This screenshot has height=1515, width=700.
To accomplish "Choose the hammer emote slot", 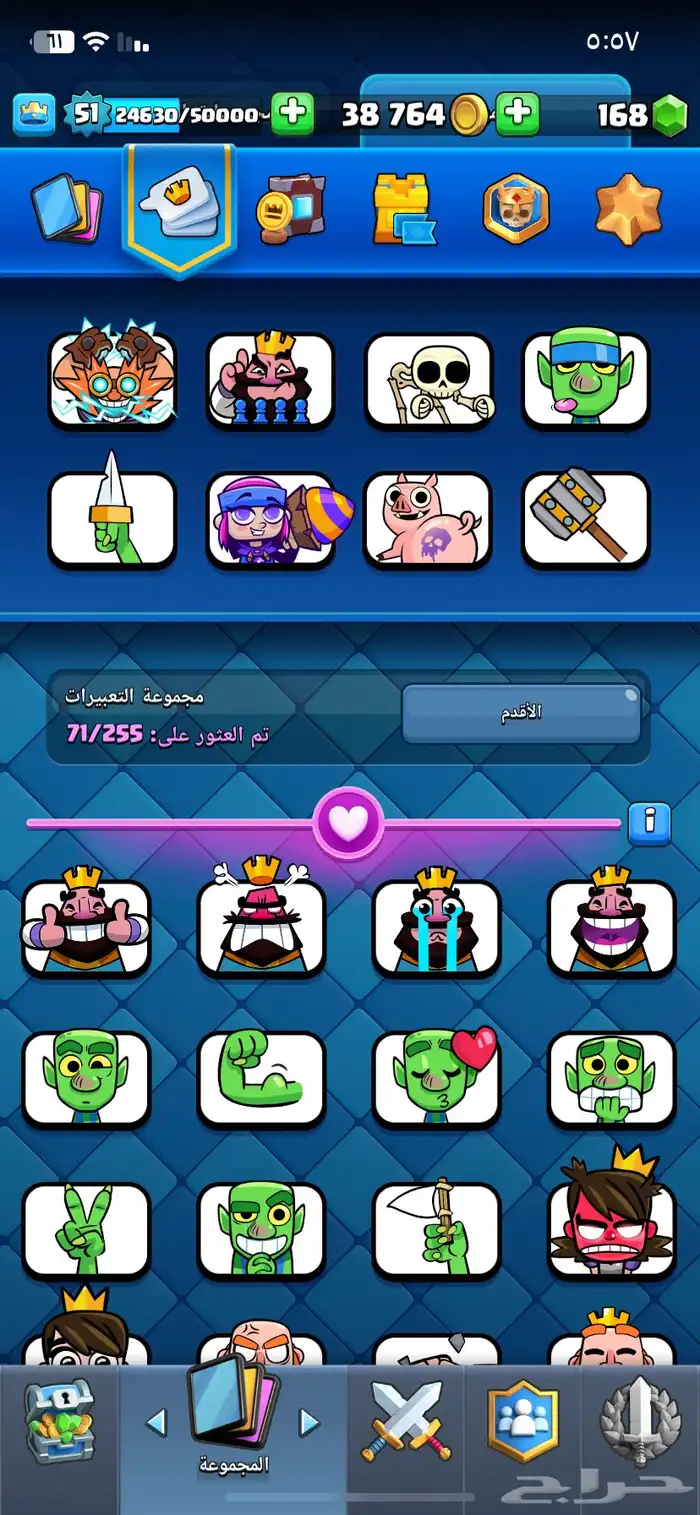I will (x=586, y=520).
